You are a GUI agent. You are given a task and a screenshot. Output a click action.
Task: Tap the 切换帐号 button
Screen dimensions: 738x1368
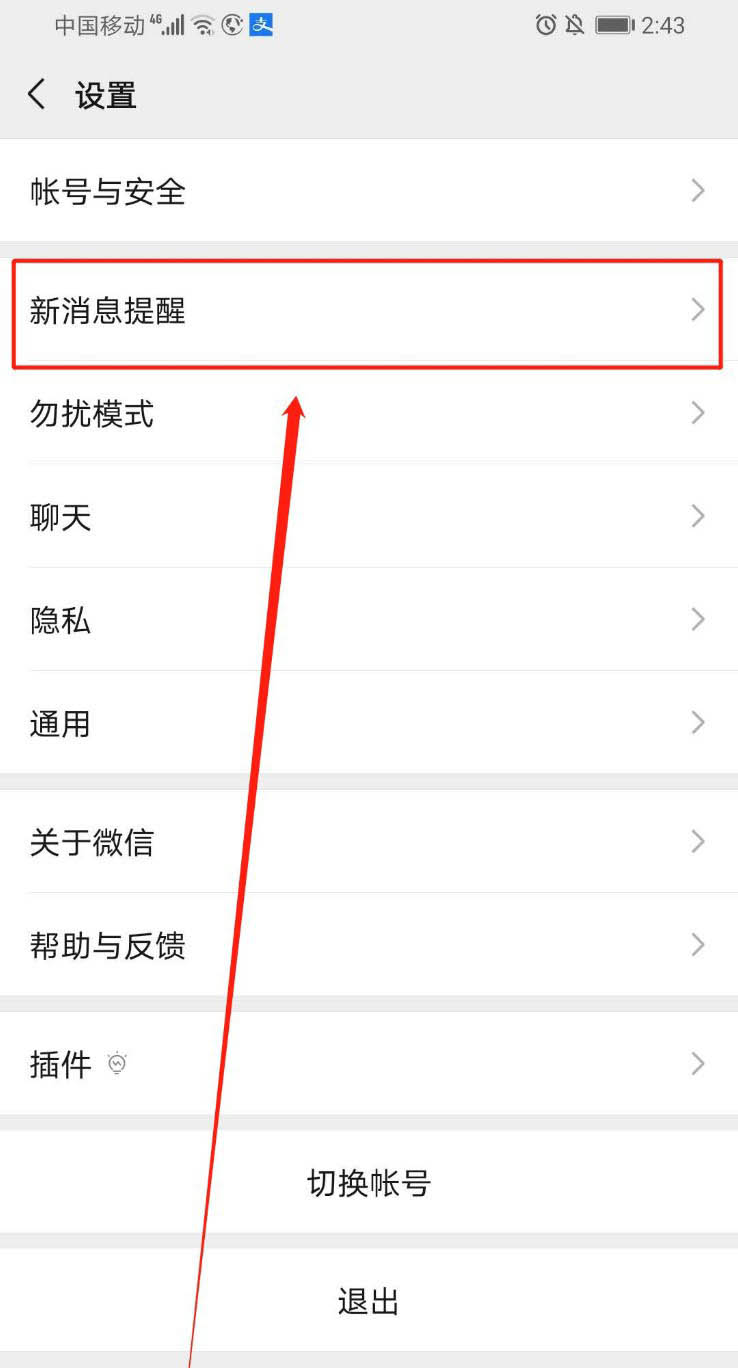[368, 1183]
